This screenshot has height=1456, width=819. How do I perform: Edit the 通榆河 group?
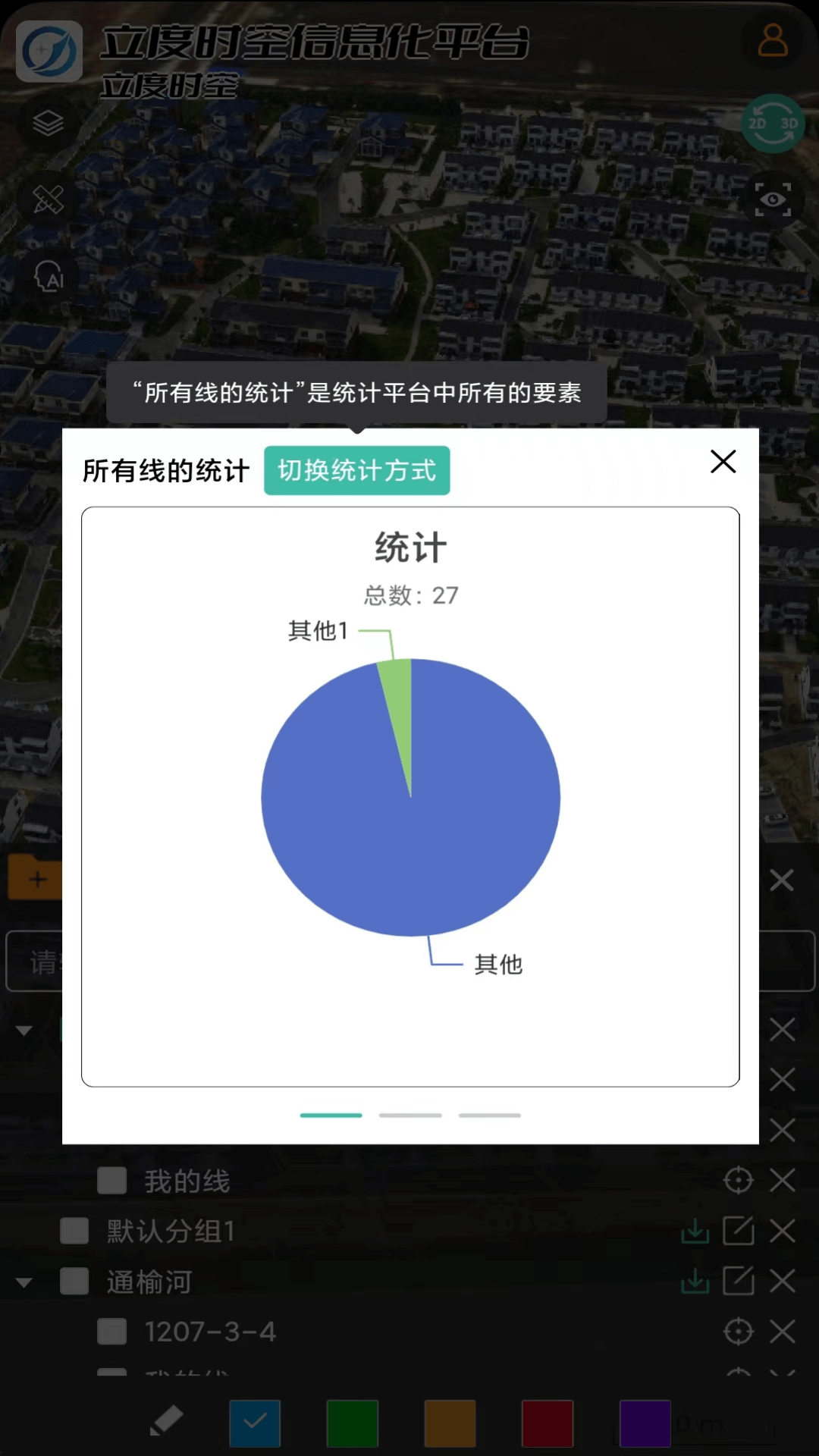point(738,1282)
